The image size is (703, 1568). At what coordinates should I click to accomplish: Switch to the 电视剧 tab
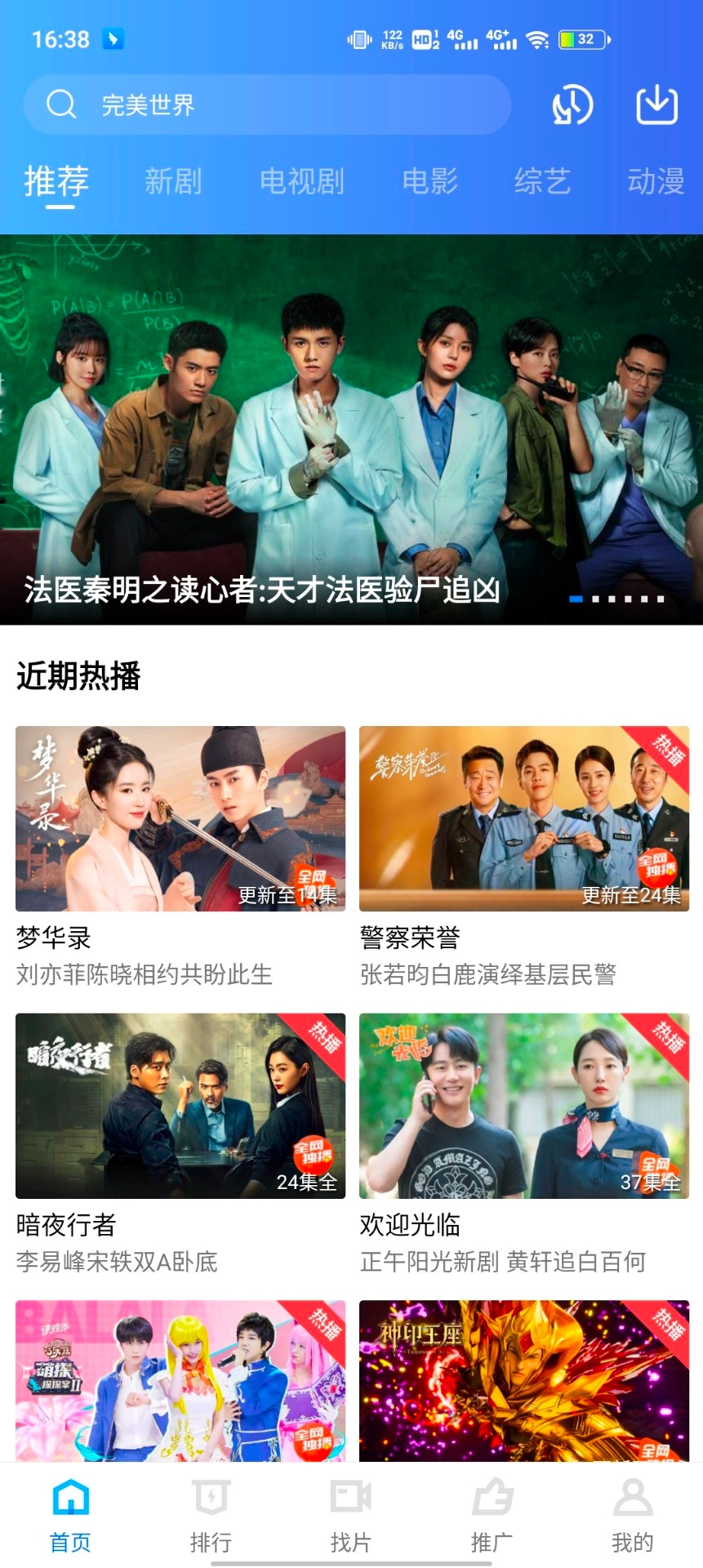[x=303, y=181]
